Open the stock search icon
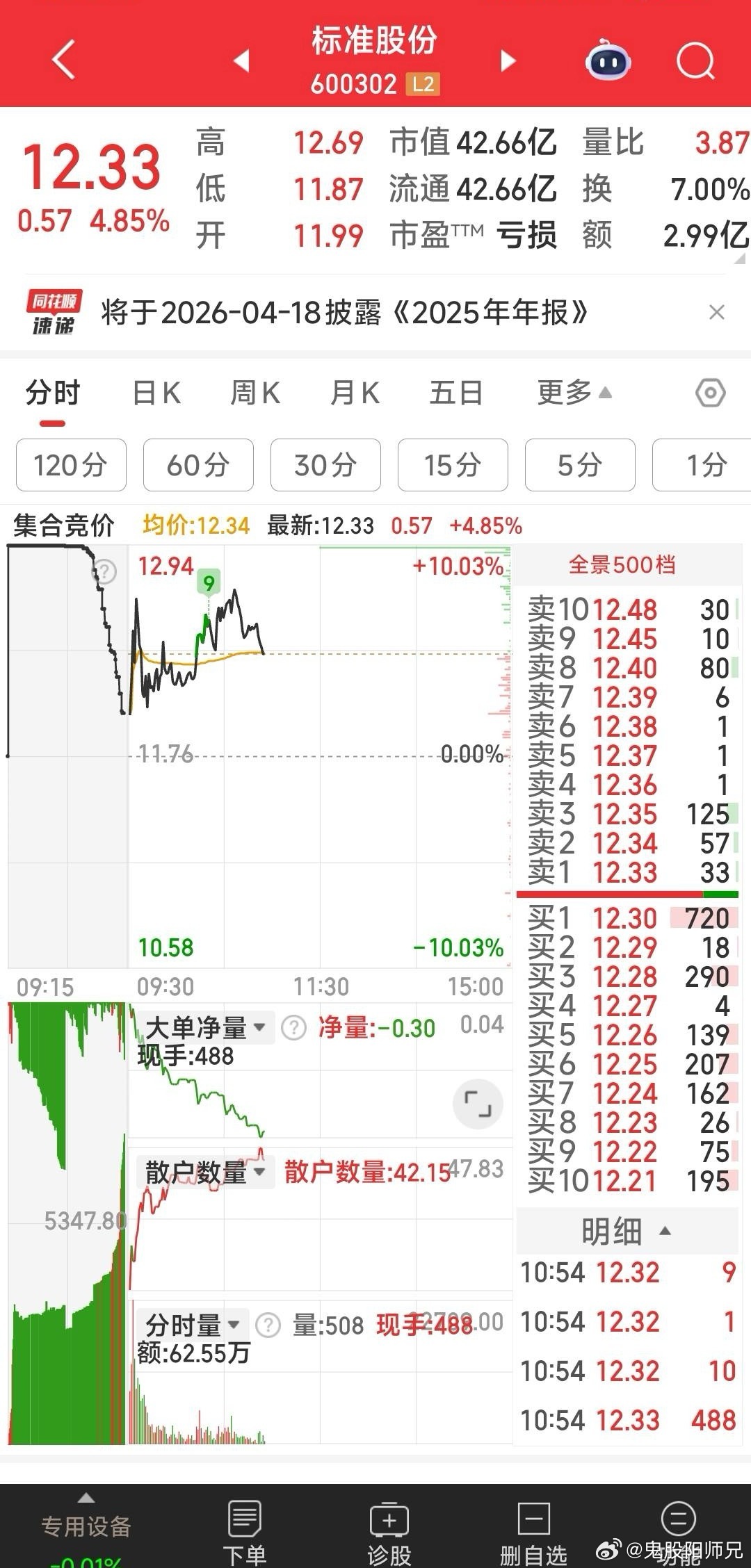This screenshot has width=751, height=1568. [695, 61]
